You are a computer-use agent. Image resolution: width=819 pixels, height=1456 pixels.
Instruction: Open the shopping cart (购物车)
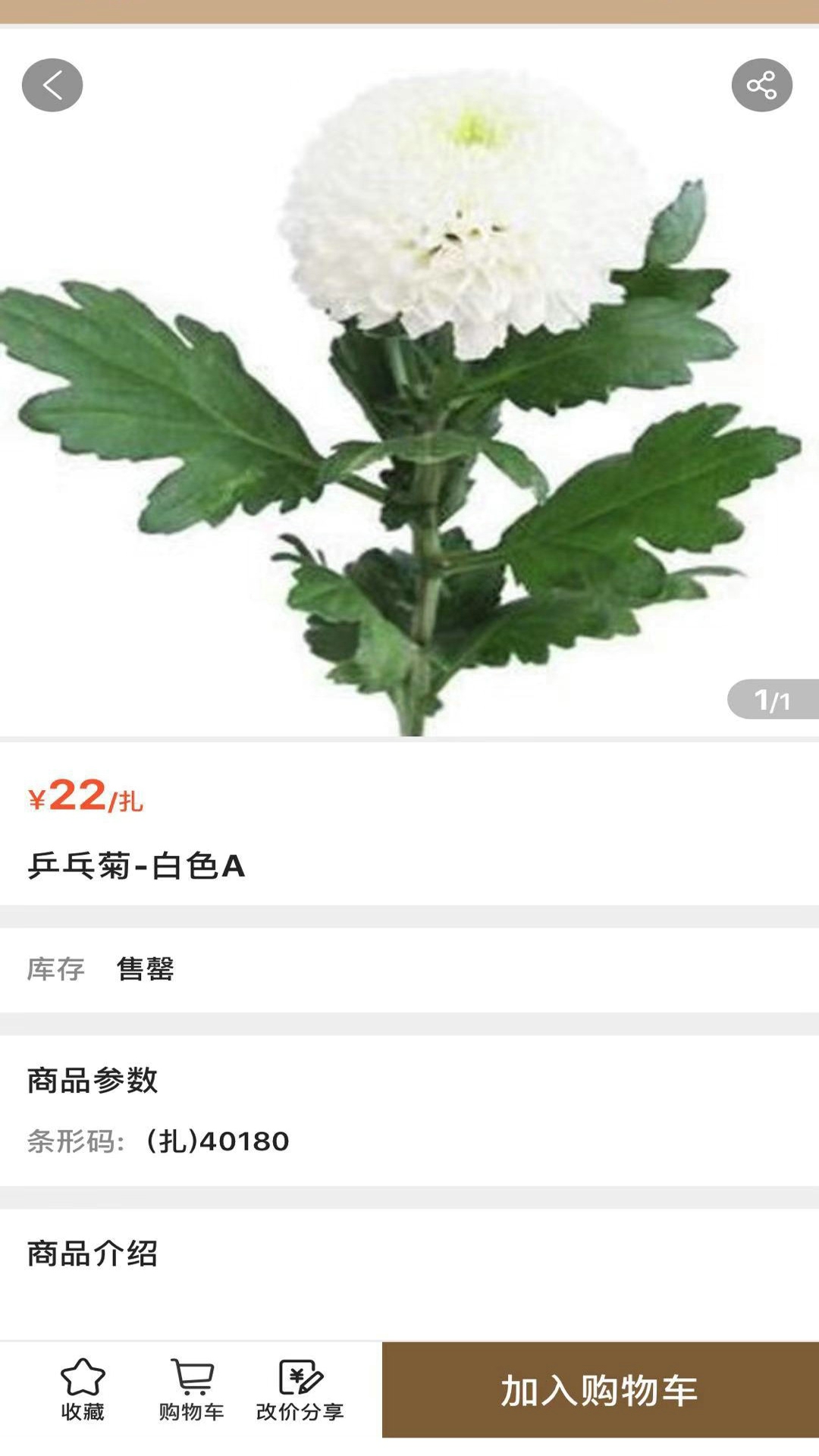(191, 1389)
